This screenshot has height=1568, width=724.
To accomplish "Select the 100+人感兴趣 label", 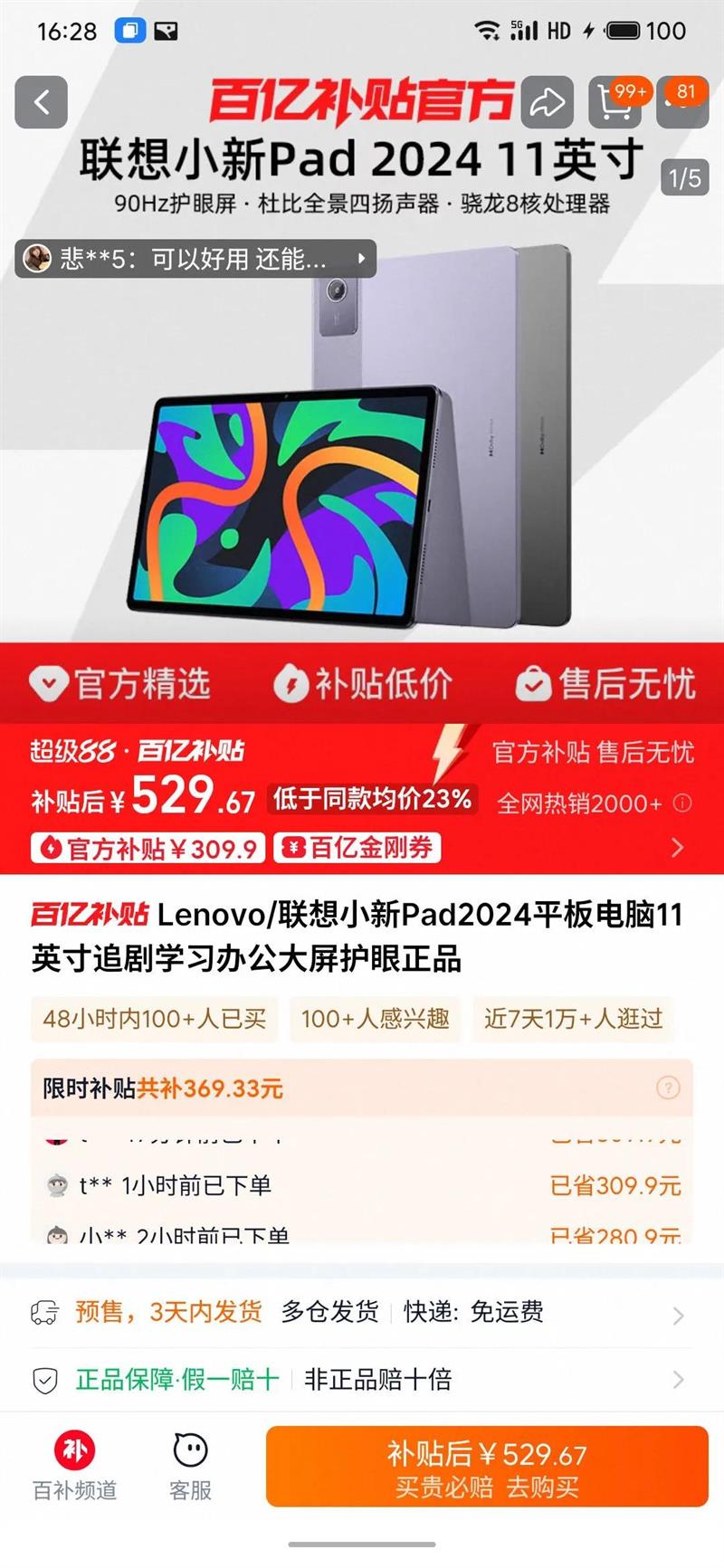I will [x=376, y=1019].
